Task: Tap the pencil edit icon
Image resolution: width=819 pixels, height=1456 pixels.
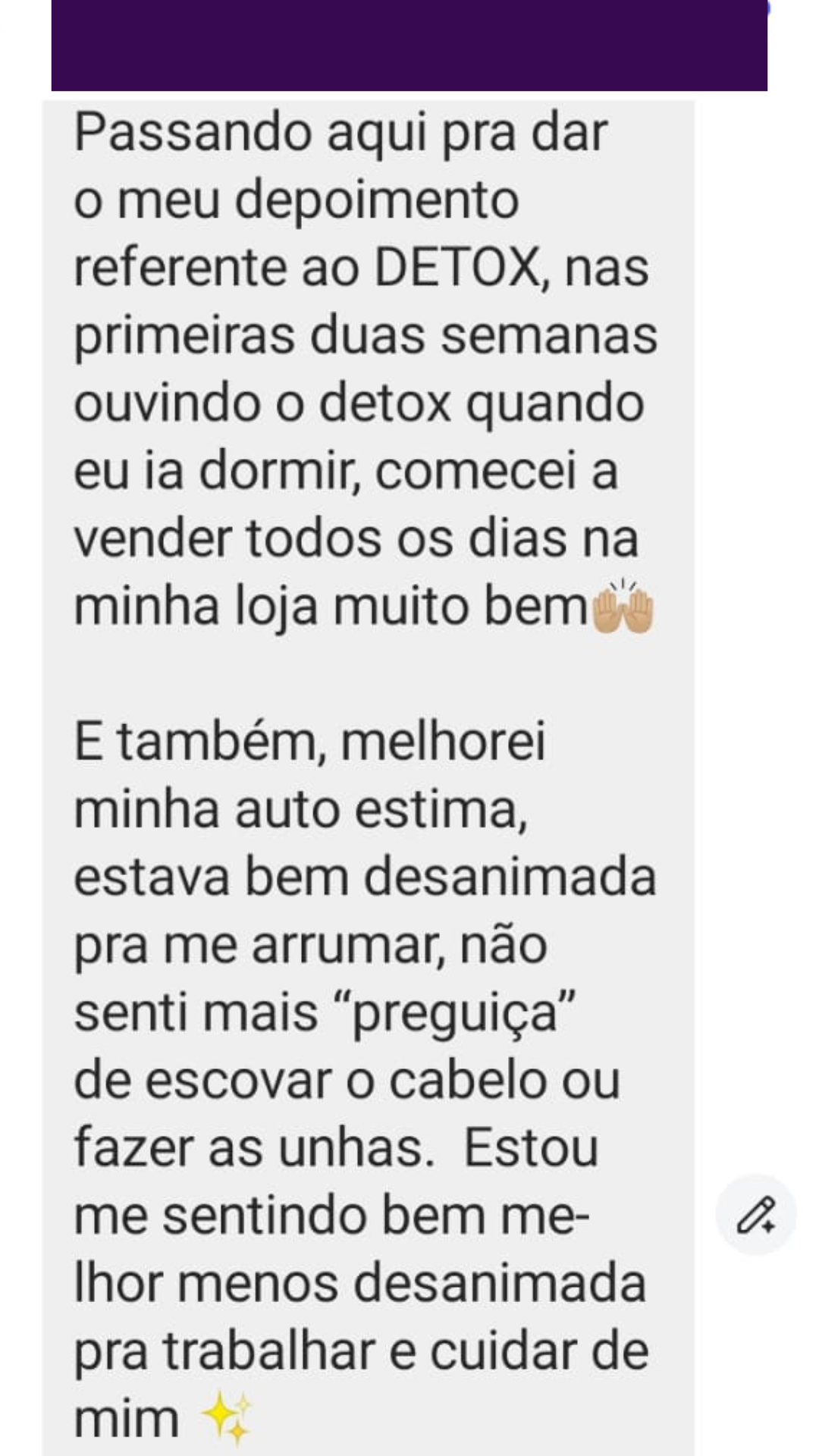Action: (x=755, y=1214)
